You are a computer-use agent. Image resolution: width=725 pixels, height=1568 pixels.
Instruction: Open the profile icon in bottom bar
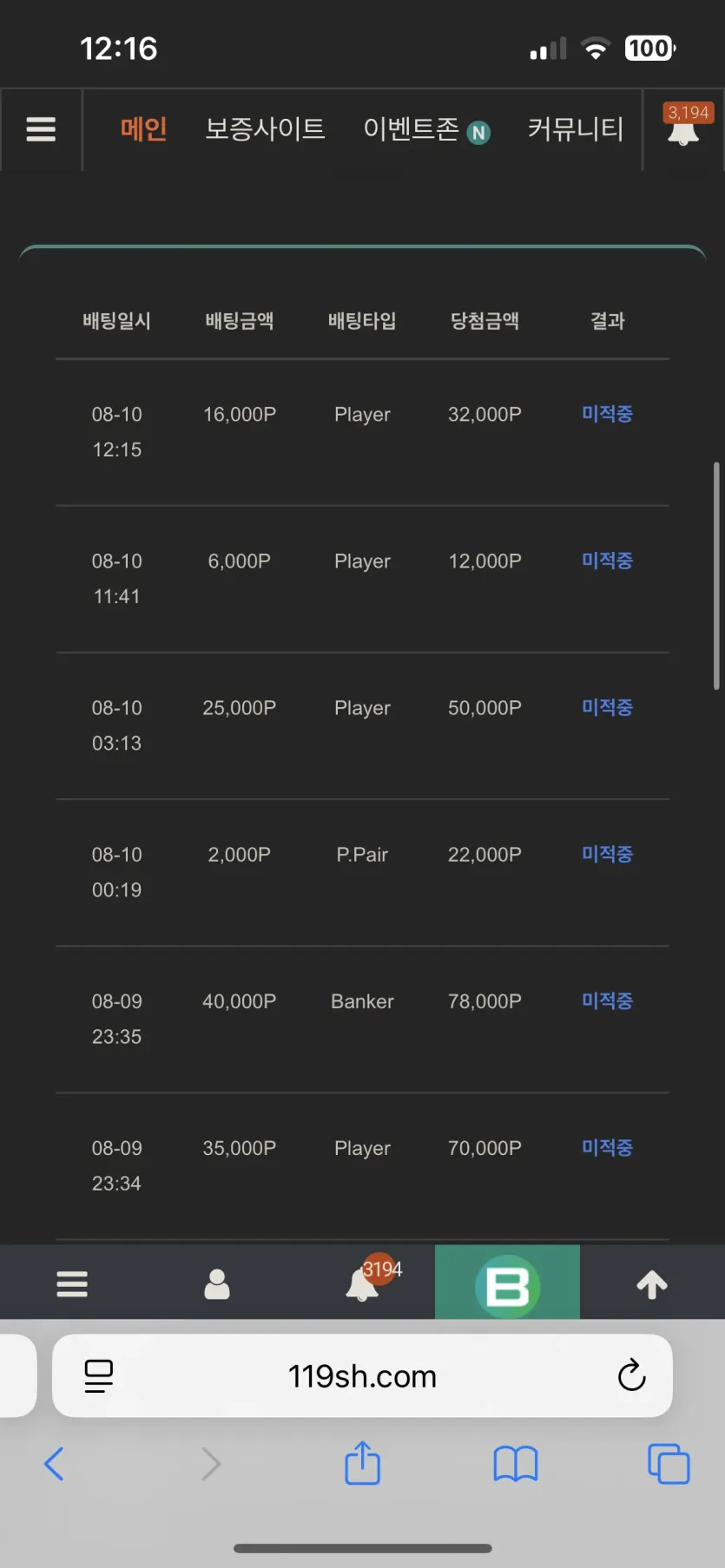(x=217, y=1283)
